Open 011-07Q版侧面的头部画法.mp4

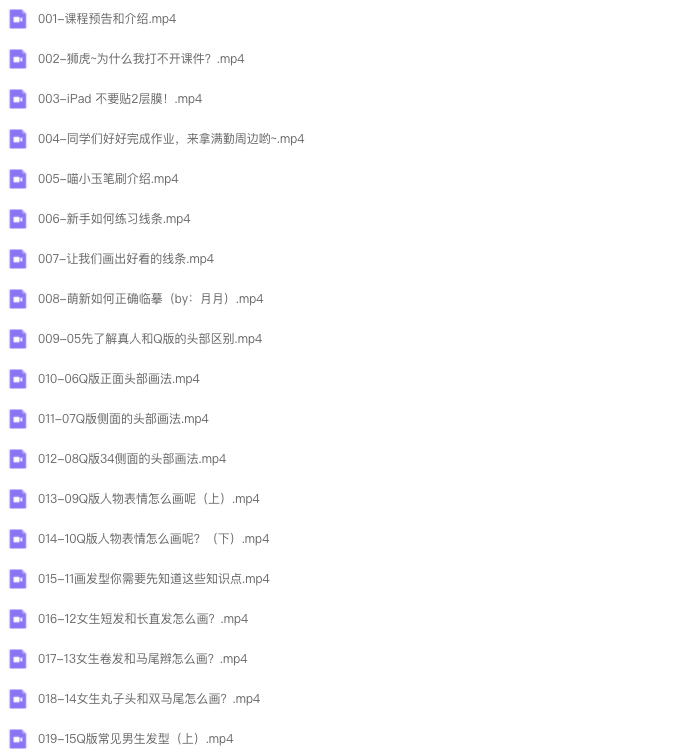coord(123,419)
